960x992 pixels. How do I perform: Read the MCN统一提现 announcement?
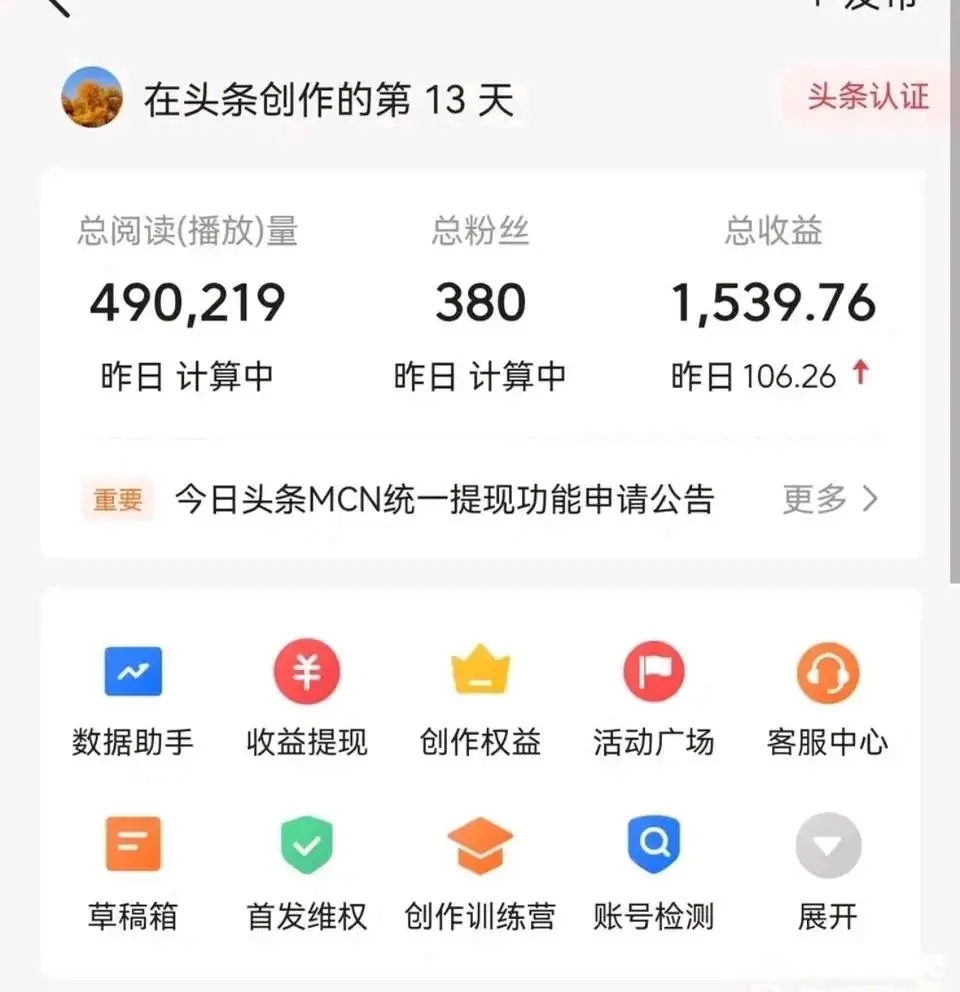tap(444, 498)
